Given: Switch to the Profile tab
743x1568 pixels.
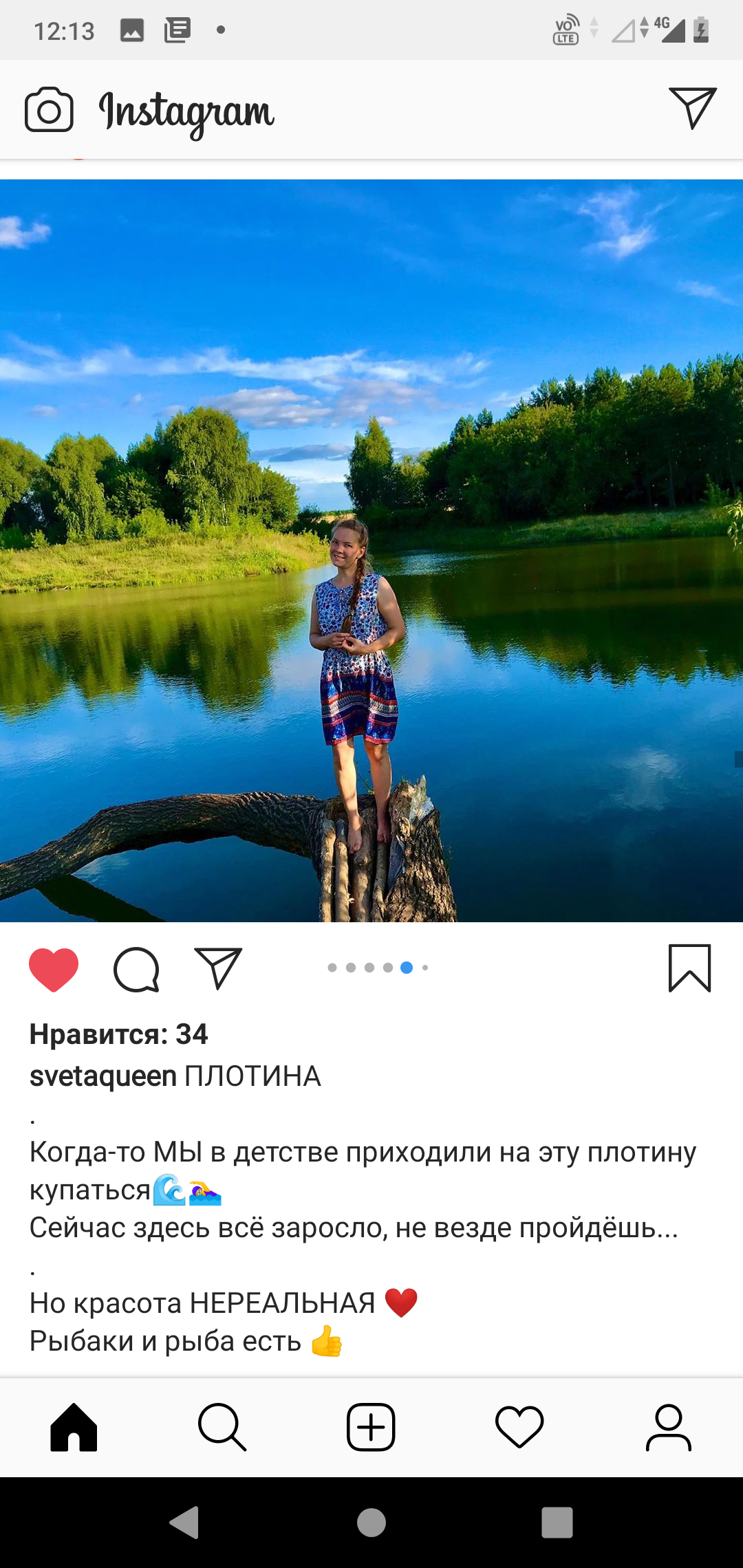Looking at the screenshot, I should [x=668, y=1427].
